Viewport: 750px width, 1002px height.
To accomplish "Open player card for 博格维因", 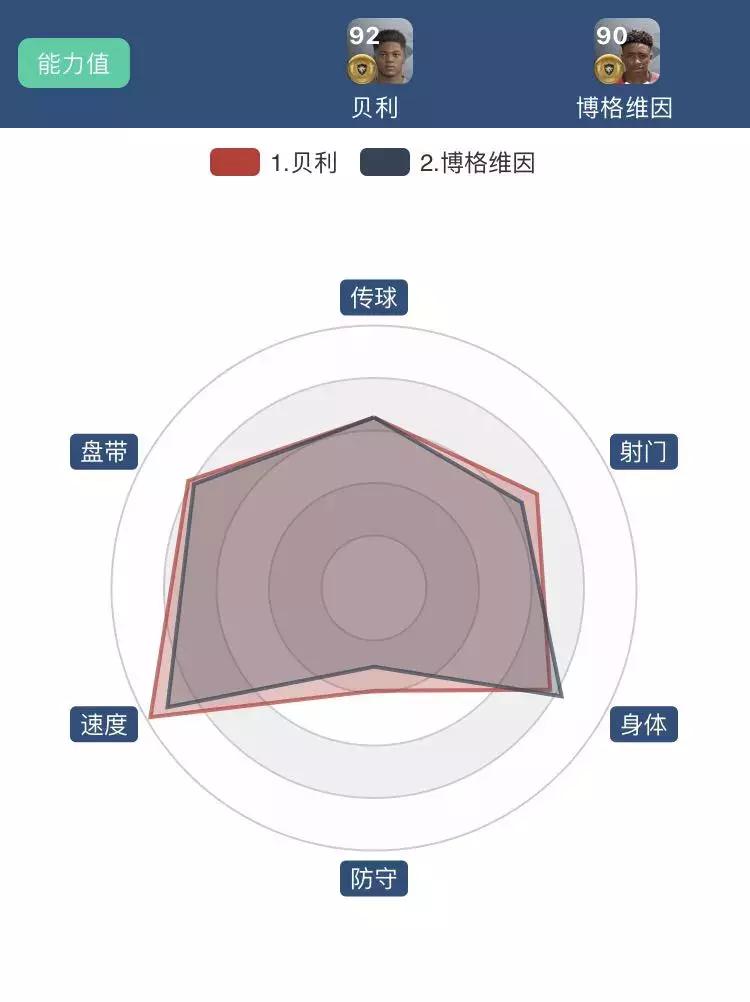I will 627,52.
